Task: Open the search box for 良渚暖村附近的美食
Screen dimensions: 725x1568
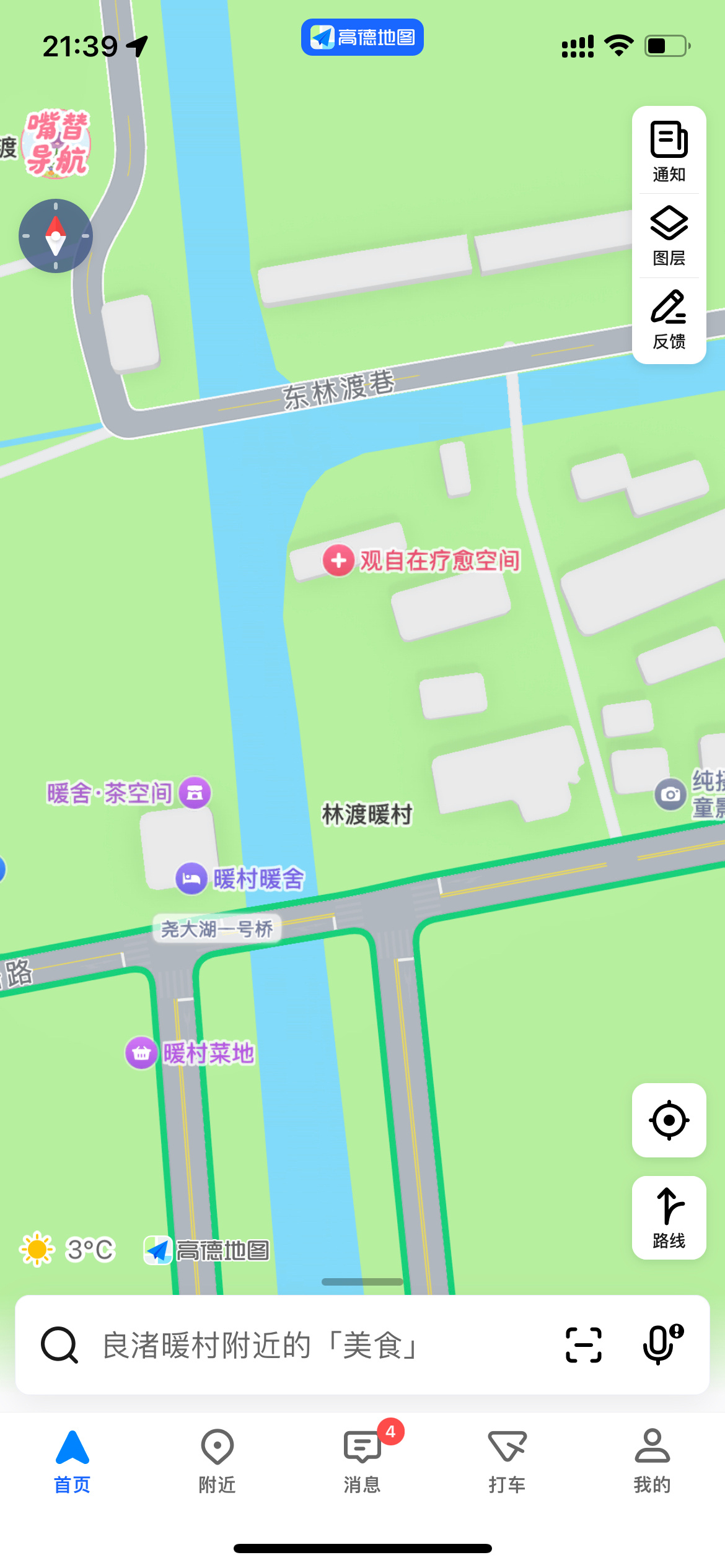Action: (260, 1345)
